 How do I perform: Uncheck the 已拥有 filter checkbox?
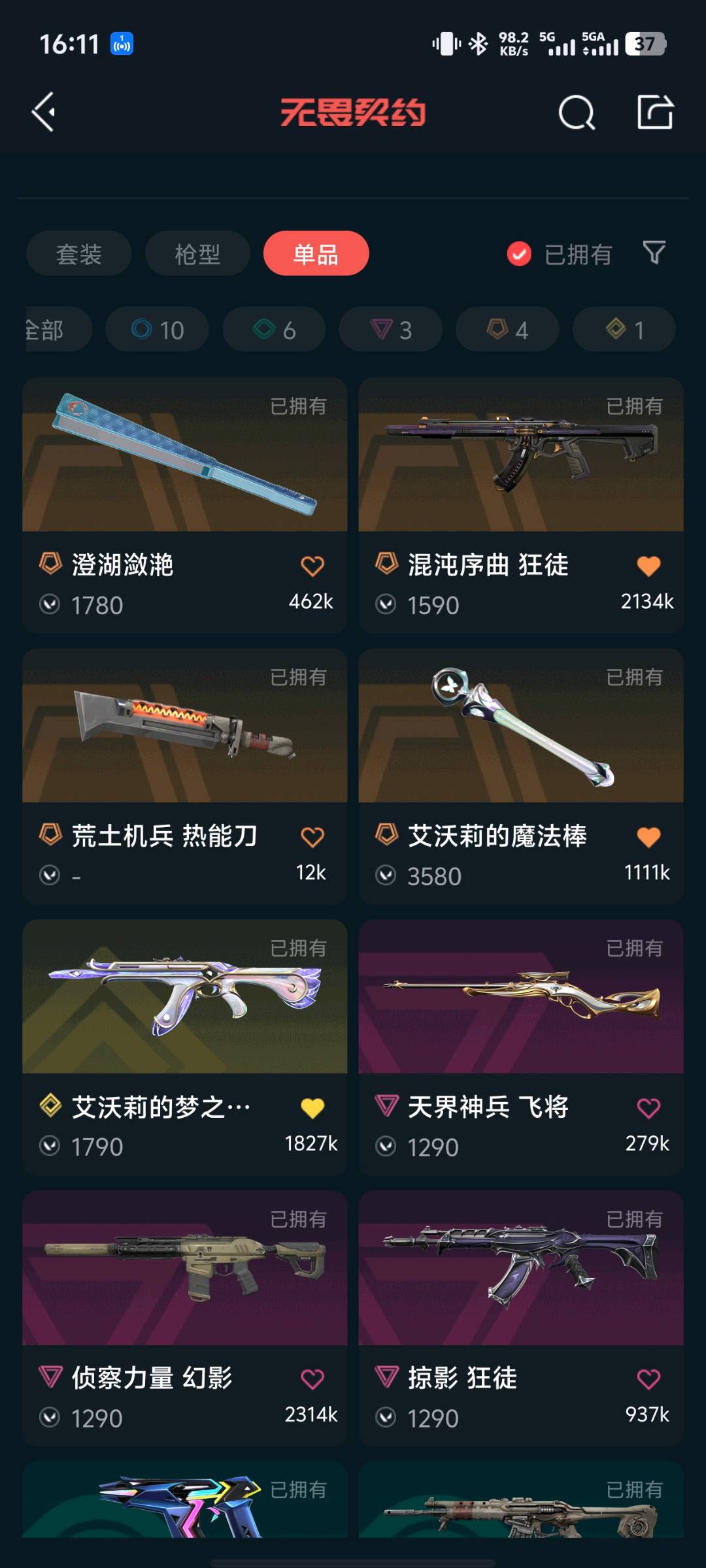coord(519,254)
